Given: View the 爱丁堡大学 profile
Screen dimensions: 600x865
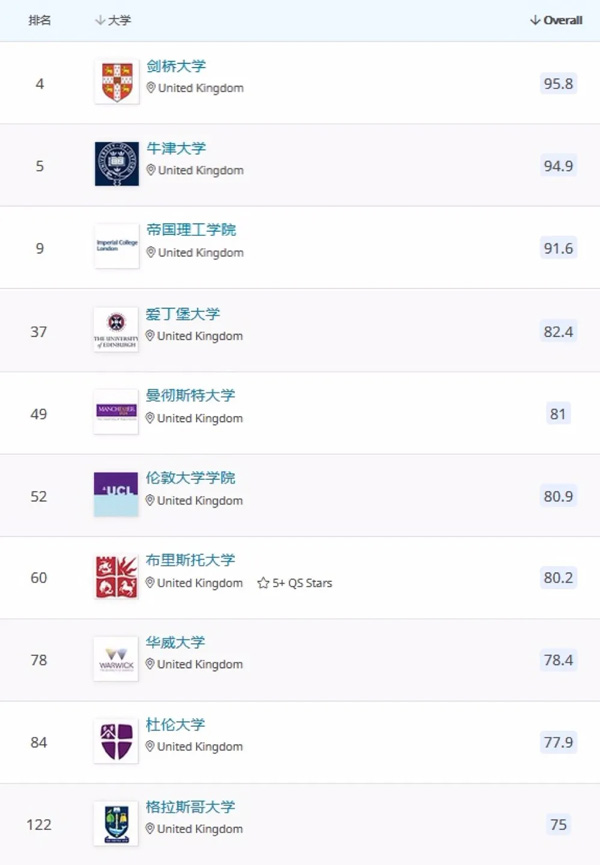Looking at the screenshot, I should tap(183, 314).
